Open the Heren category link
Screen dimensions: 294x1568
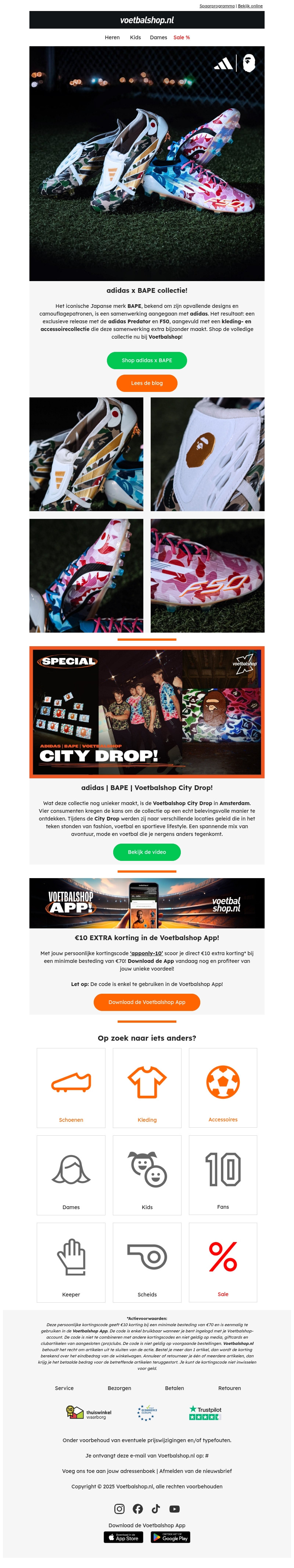(112, 37)
